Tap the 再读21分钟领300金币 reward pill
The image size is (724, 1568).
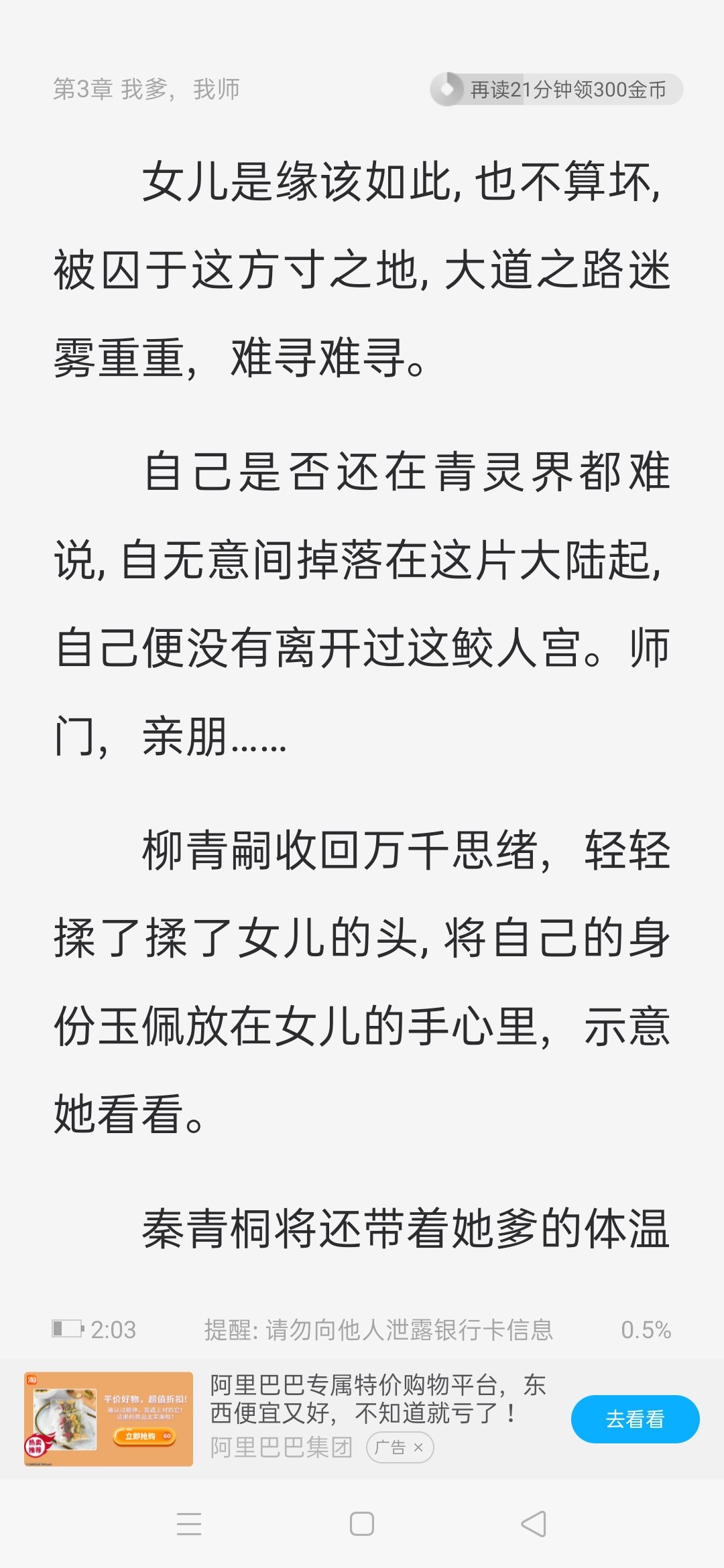click(x=556, y=89)
